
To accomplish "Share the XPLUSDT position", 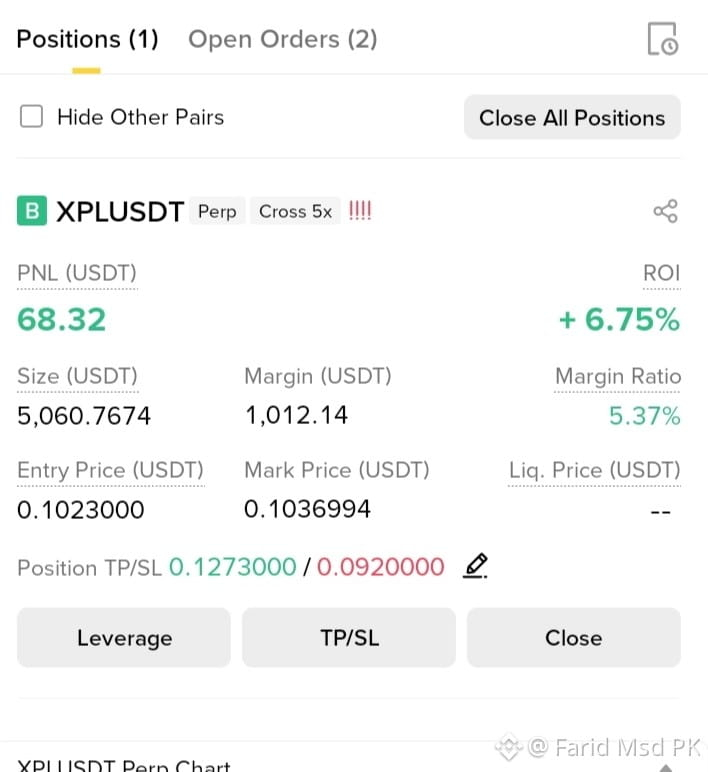I will pos(665,211).
